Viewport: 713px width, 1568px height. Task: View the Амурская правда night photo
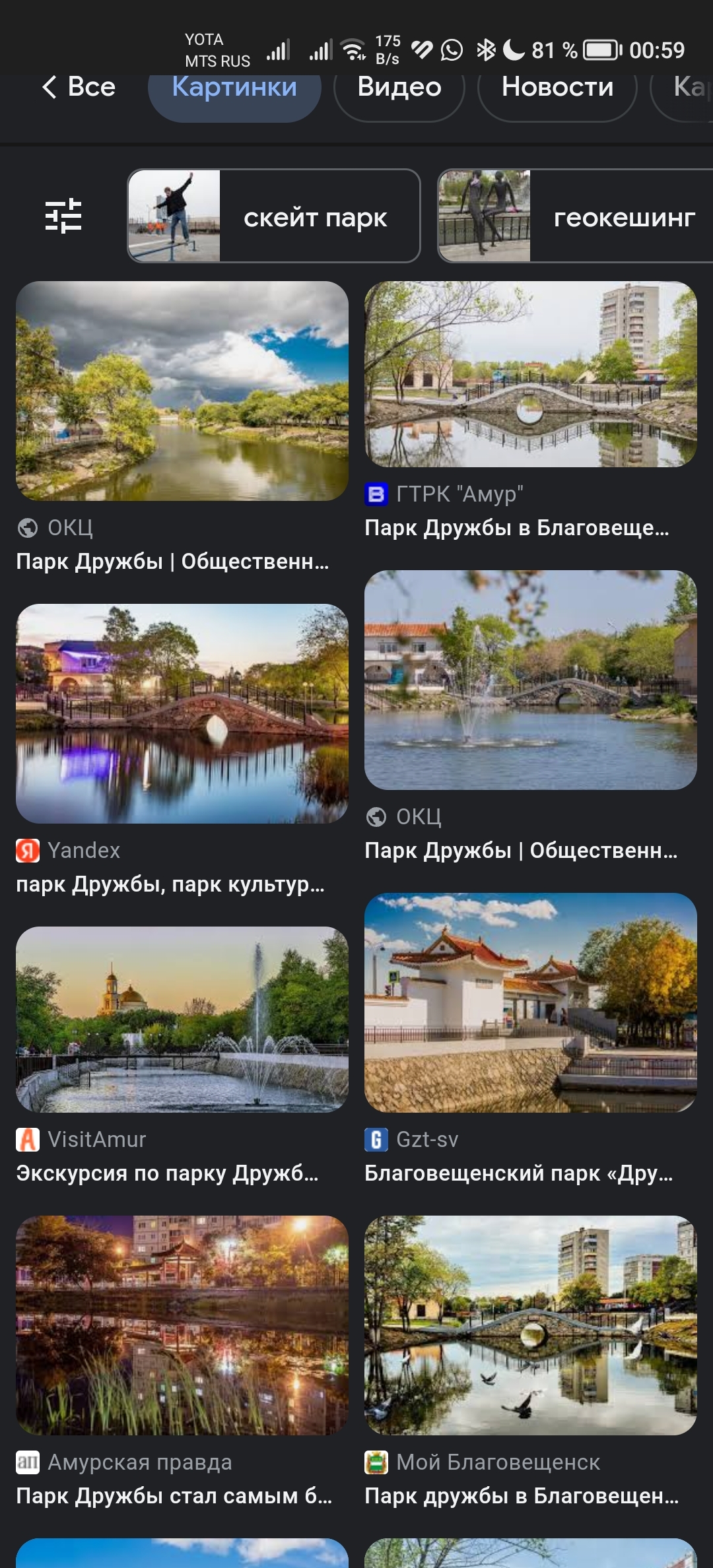click(x=182, y=1325)
